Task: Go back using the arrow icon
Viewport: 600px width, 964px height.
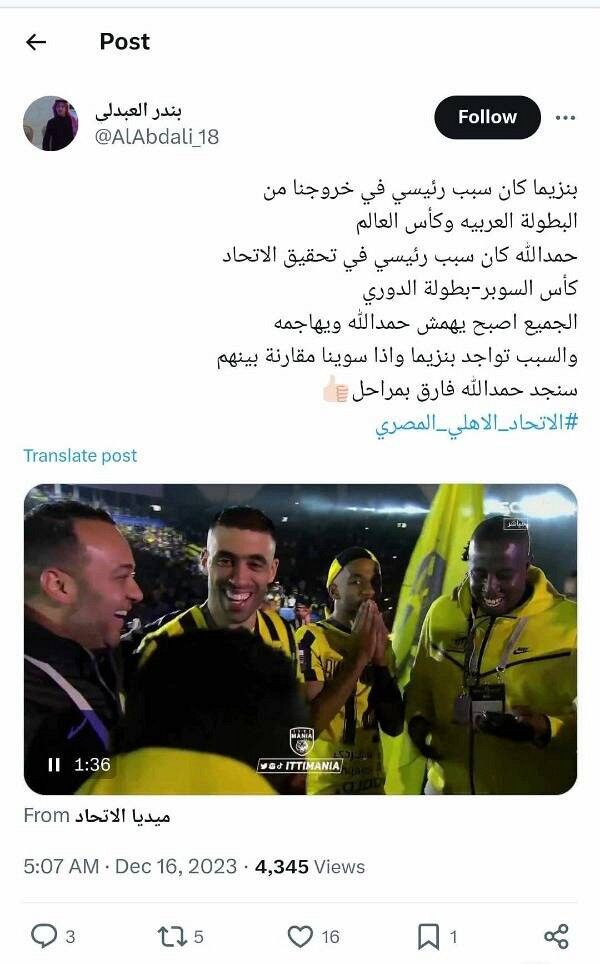Action: point(36,42)
